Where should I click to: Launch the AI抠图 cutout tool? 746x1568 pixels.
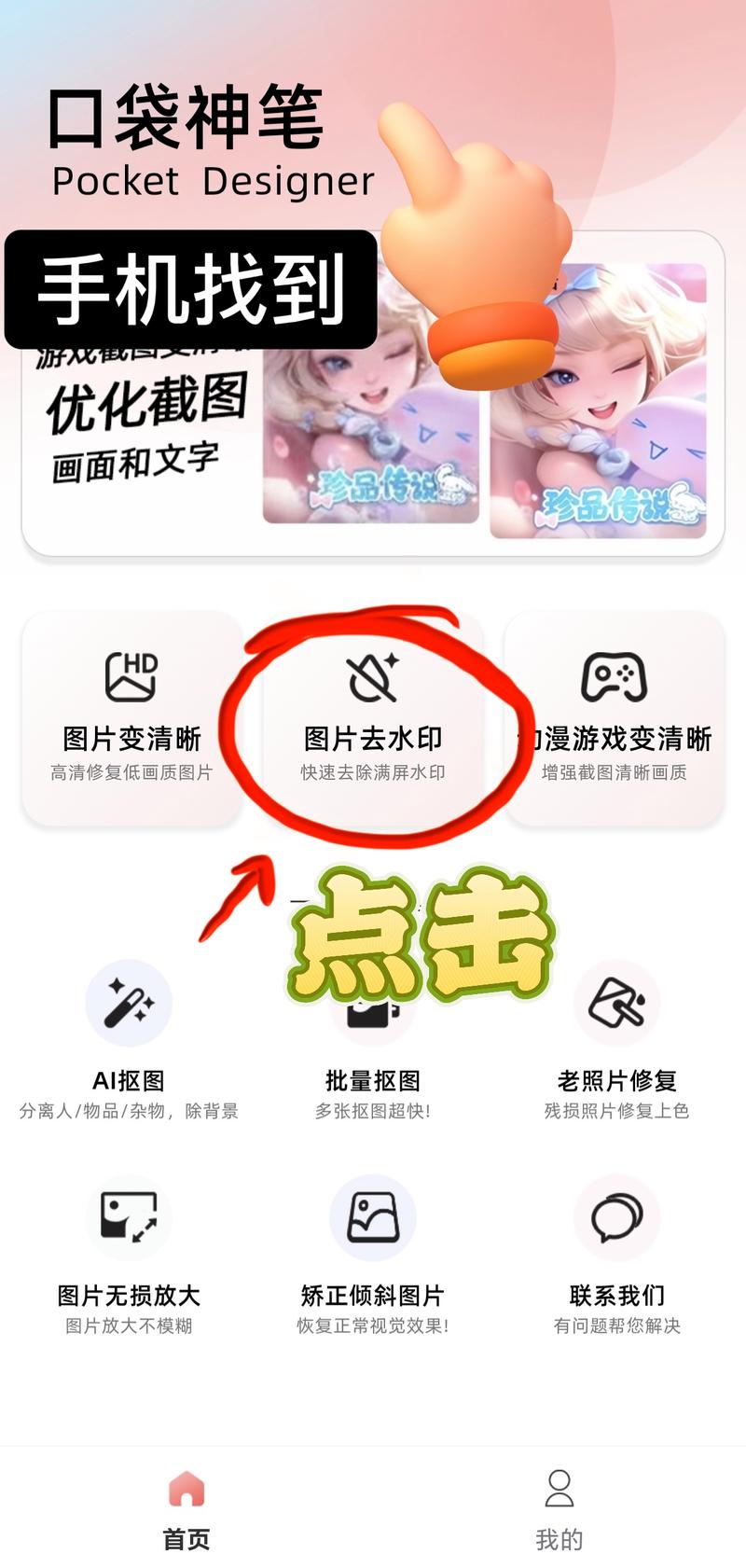coord(129,1035)
